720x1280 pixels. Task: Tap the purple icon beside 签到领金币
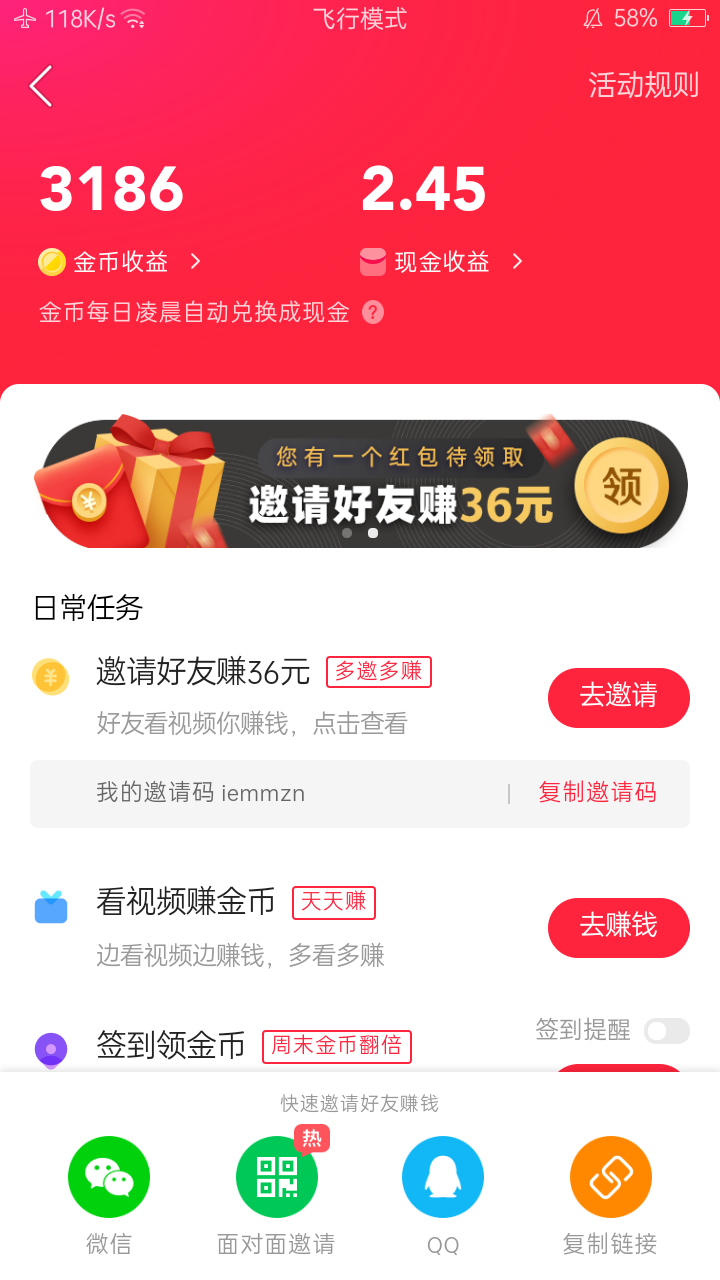(x=51, y=1049)
